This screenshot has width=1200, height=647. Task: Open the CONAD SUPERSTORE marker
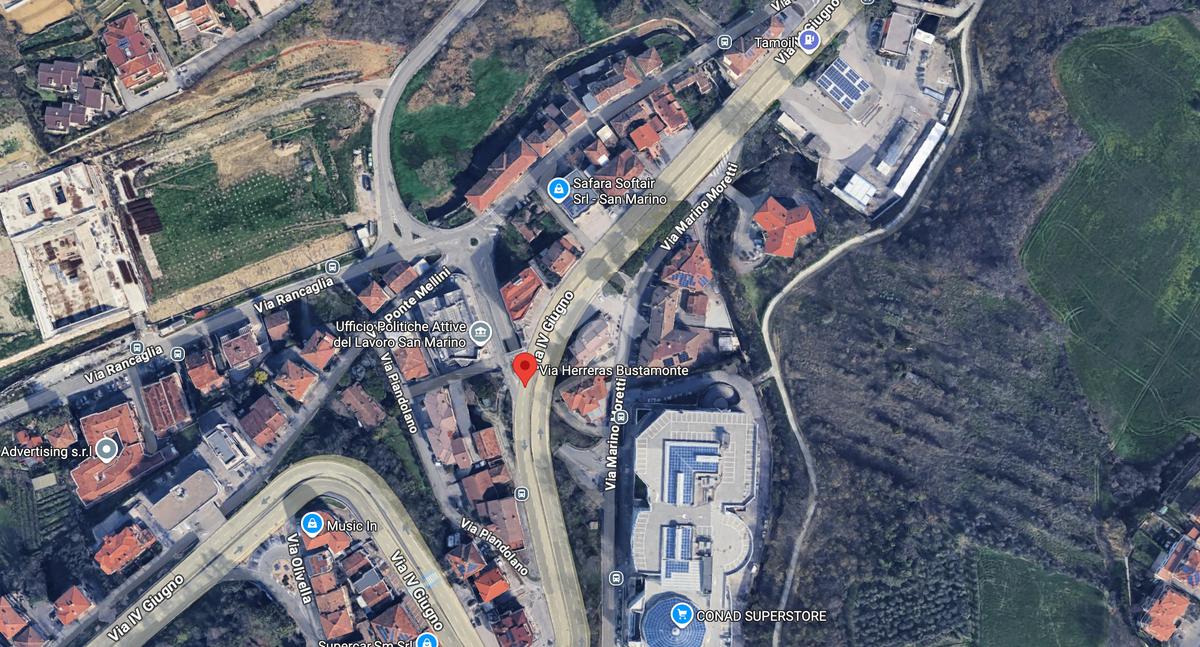(681, 614)
